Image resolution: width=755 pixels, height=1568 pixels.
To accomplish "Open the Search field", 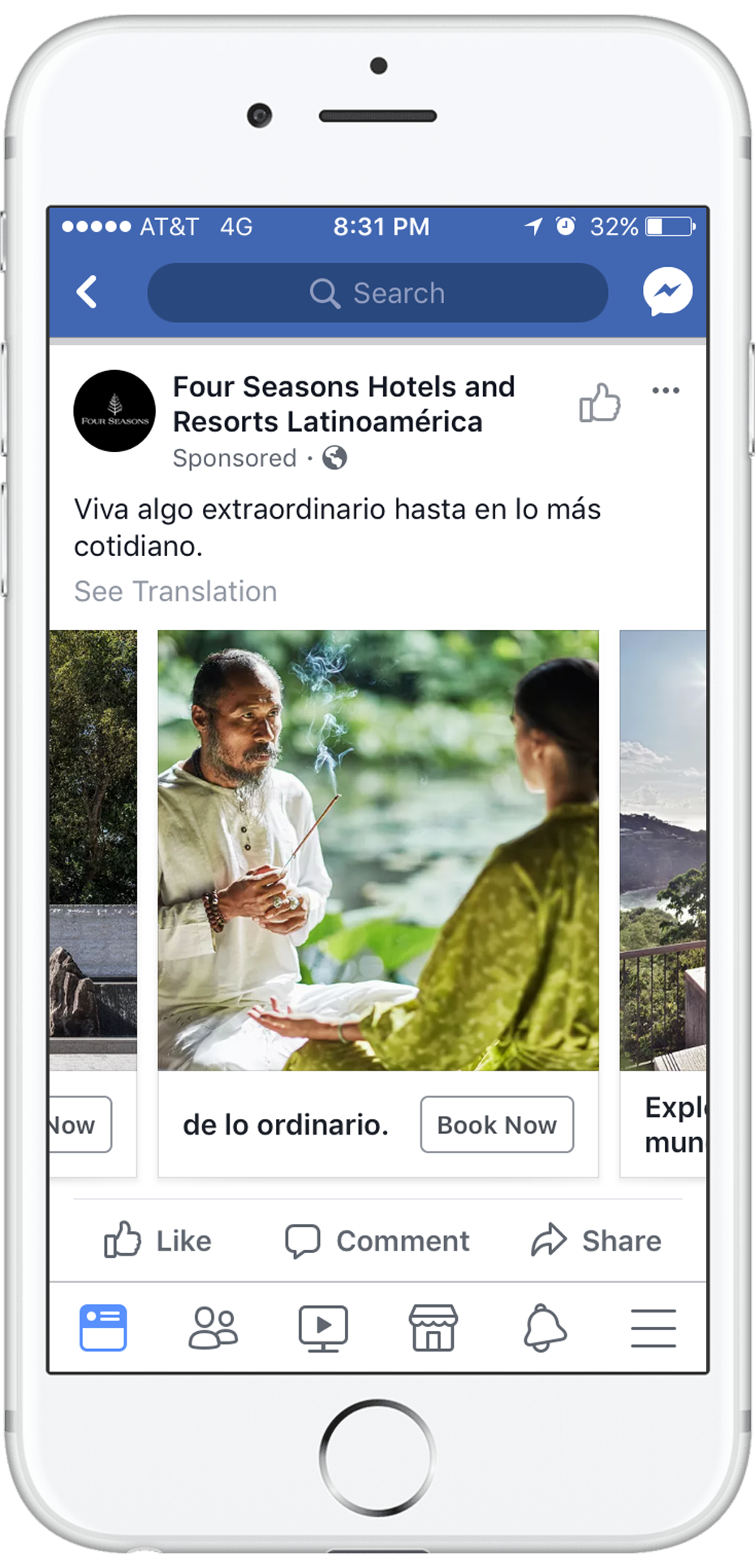I will [x=377, y=293].
